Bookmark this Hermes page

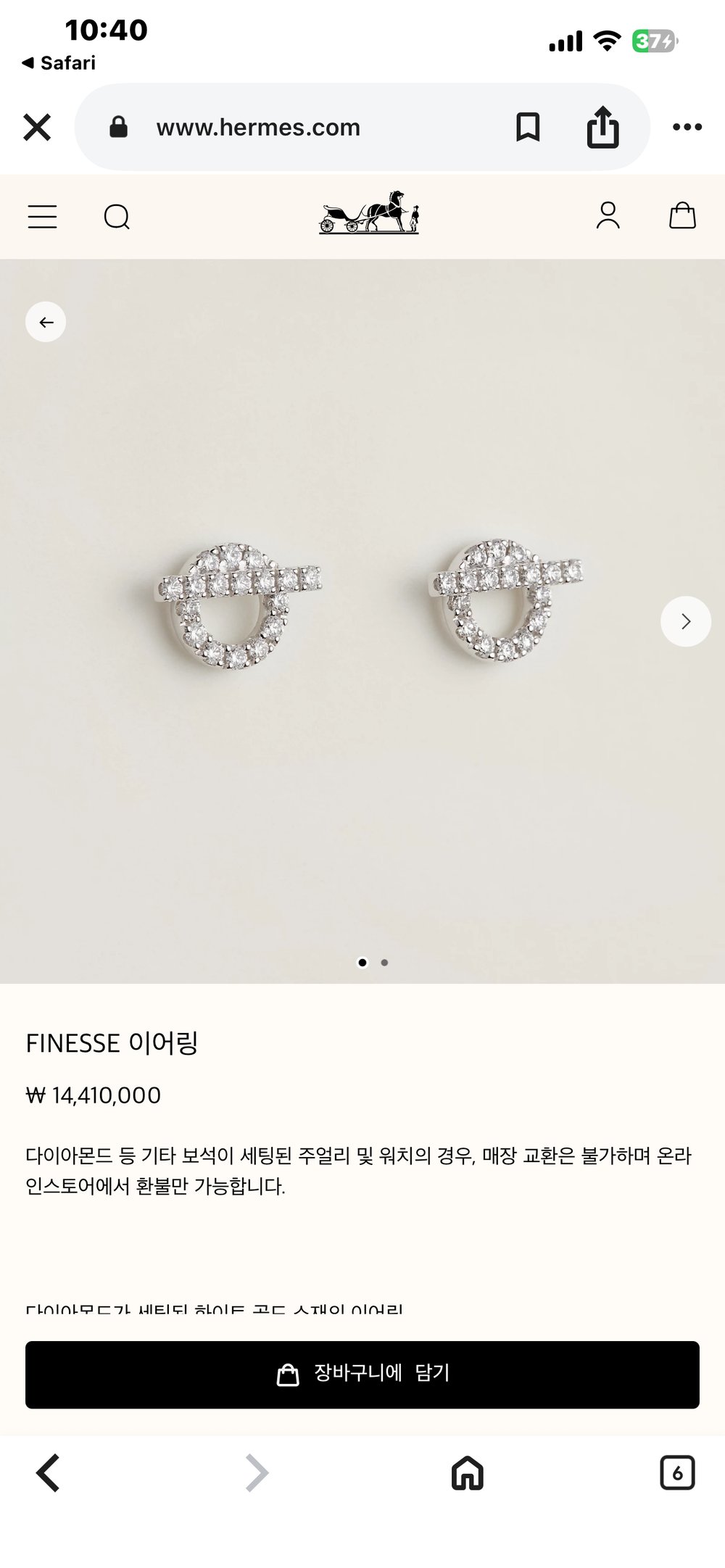pos(528,128)
